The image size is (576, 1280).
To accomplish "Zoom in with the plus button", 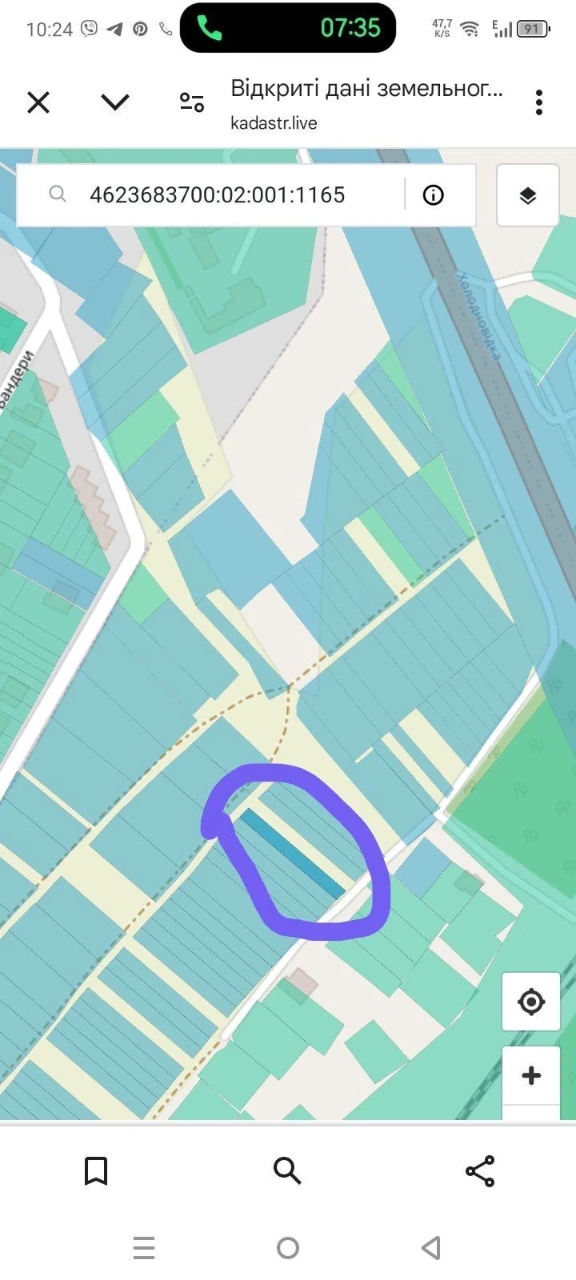I will click(x=531, y=1076).
